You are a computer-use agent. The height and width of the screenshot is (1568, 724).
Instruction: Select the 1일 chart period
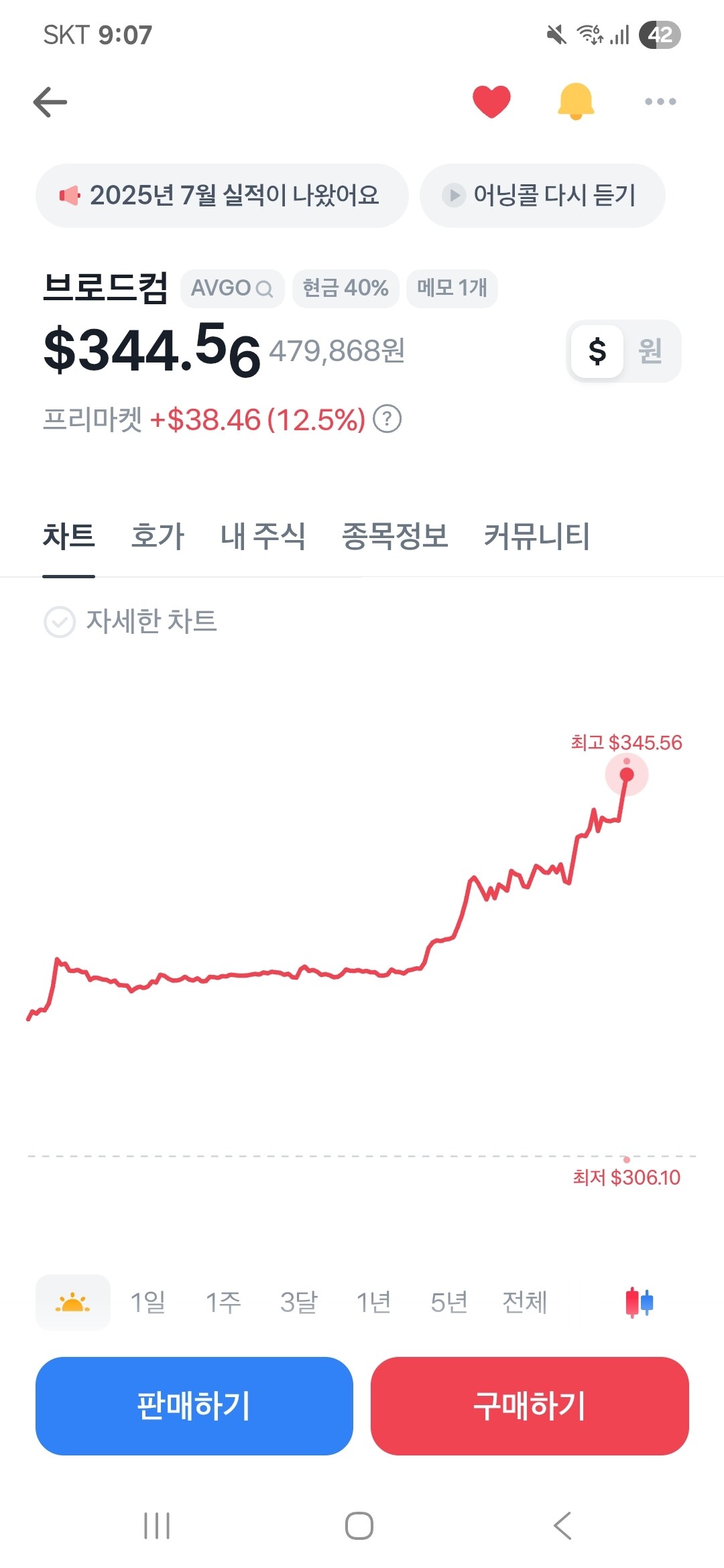[147, 1303]
